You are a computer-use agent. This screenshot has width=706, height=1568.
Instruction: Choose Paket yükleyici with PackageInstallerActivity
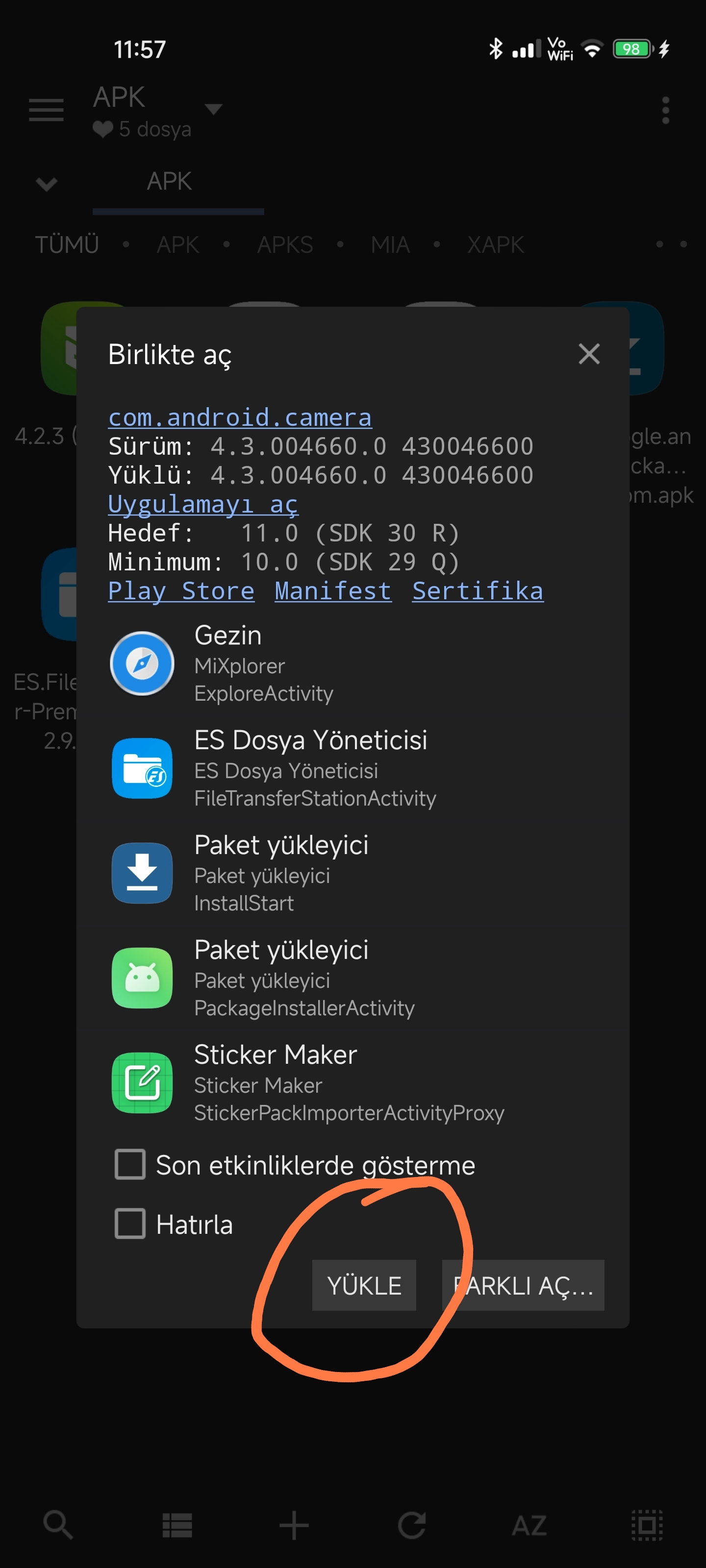click(353, 978)
